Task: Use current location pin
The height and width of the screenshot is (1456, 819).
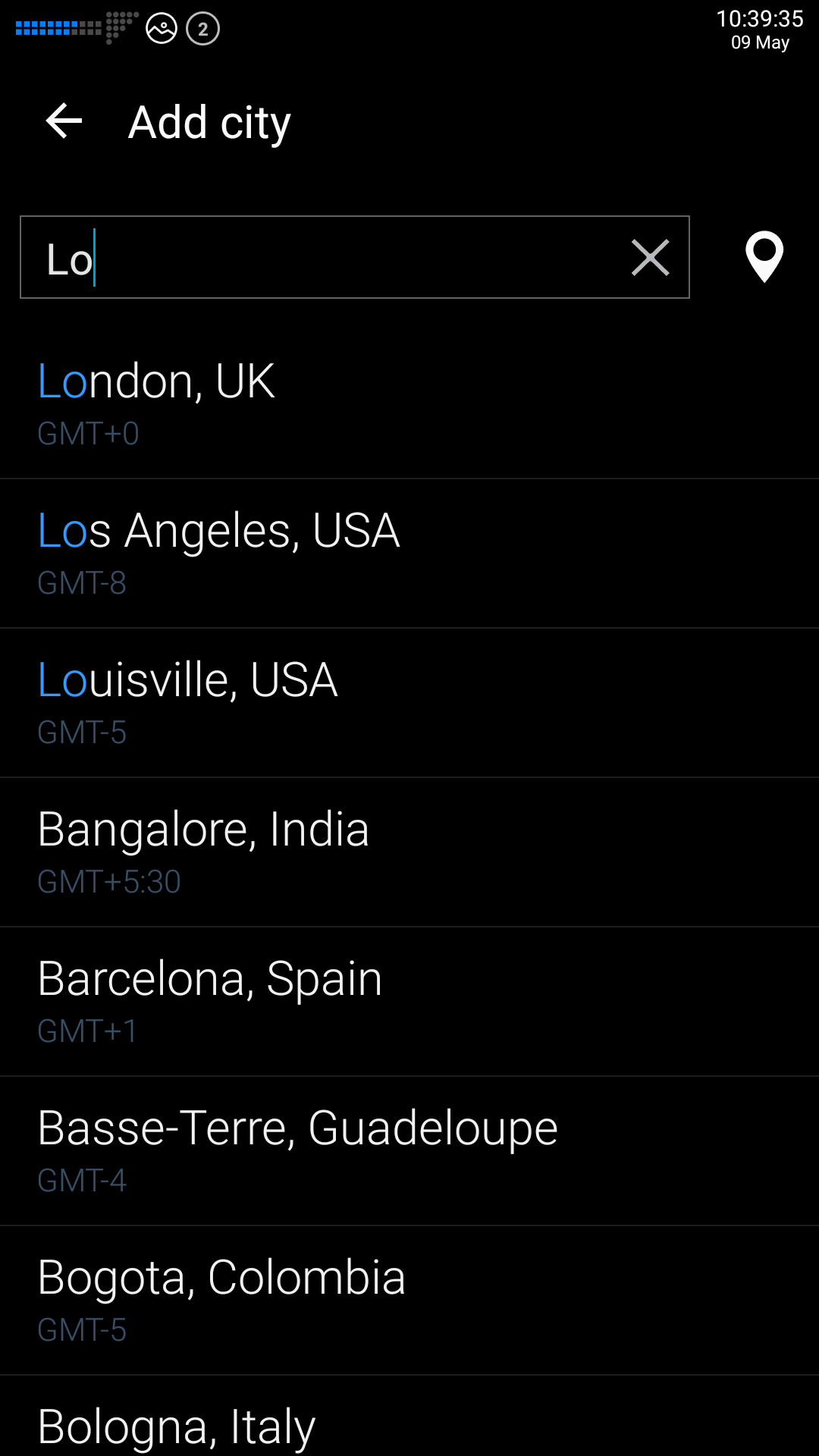Action: (764, 257)
